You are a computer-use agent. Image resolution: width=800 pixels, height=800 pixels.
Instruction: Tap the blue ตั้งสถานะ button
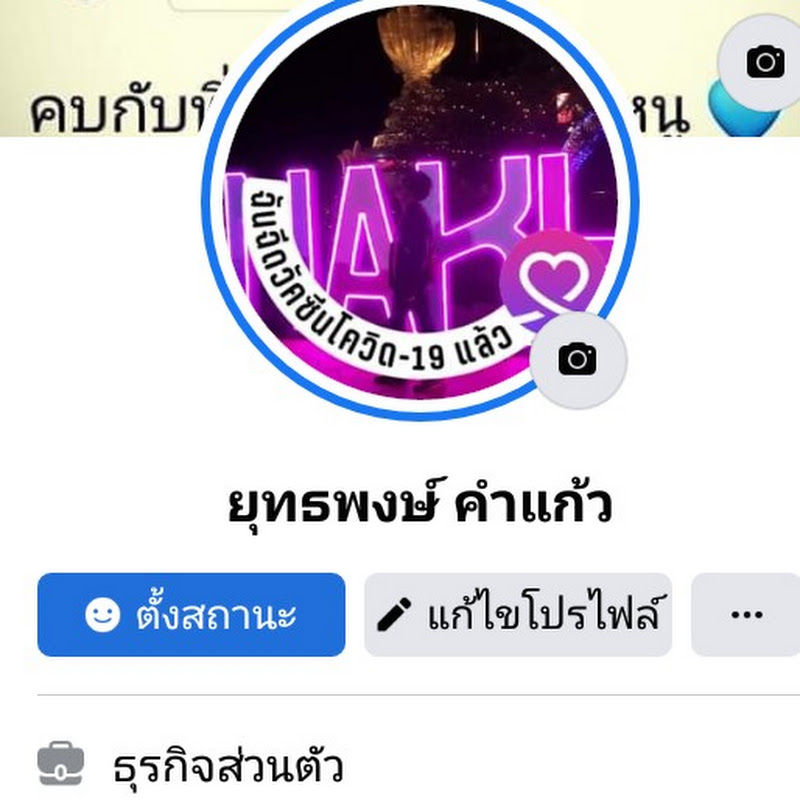click(x=191, y=614)
